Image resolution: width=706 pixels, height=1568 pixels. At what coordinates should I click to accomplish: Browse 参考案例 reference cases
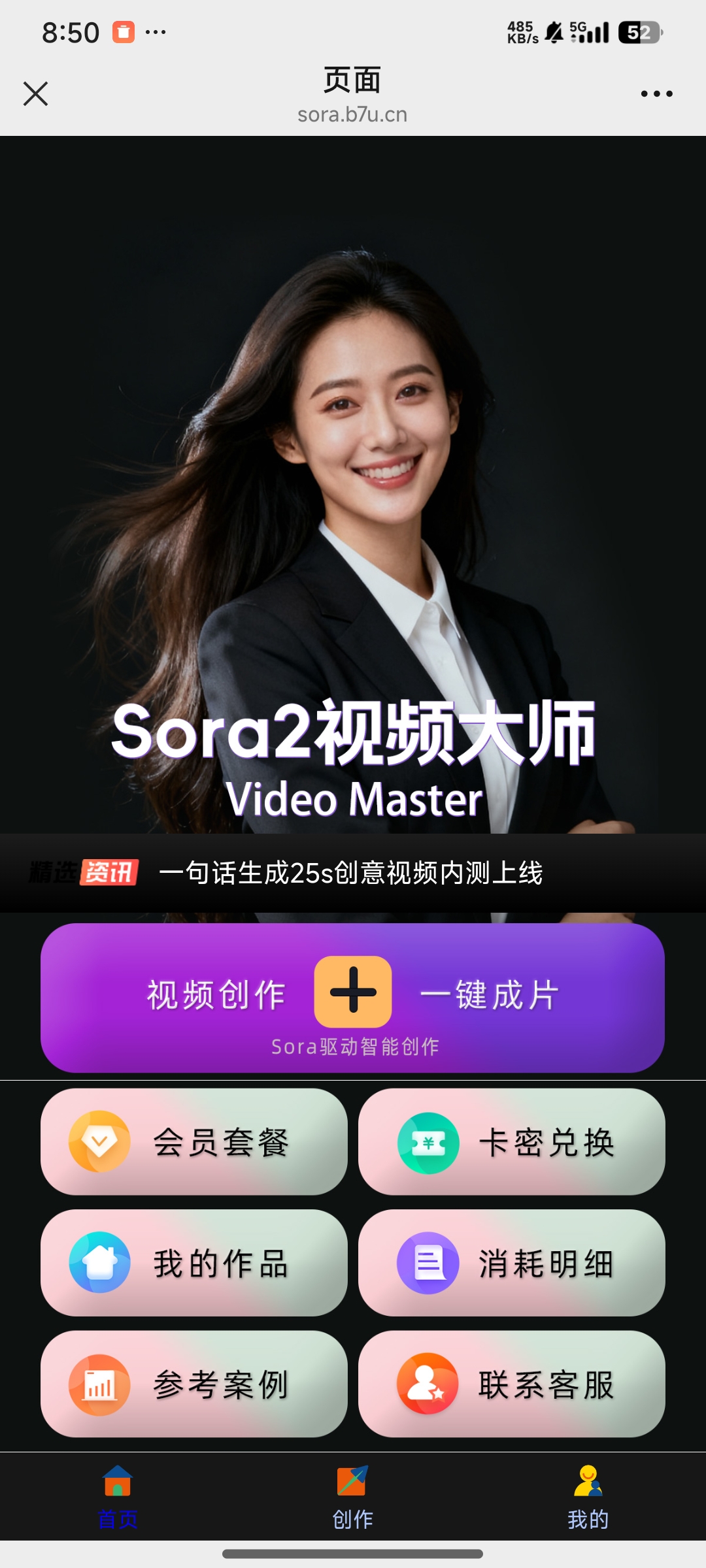(x=194, y=1384)
